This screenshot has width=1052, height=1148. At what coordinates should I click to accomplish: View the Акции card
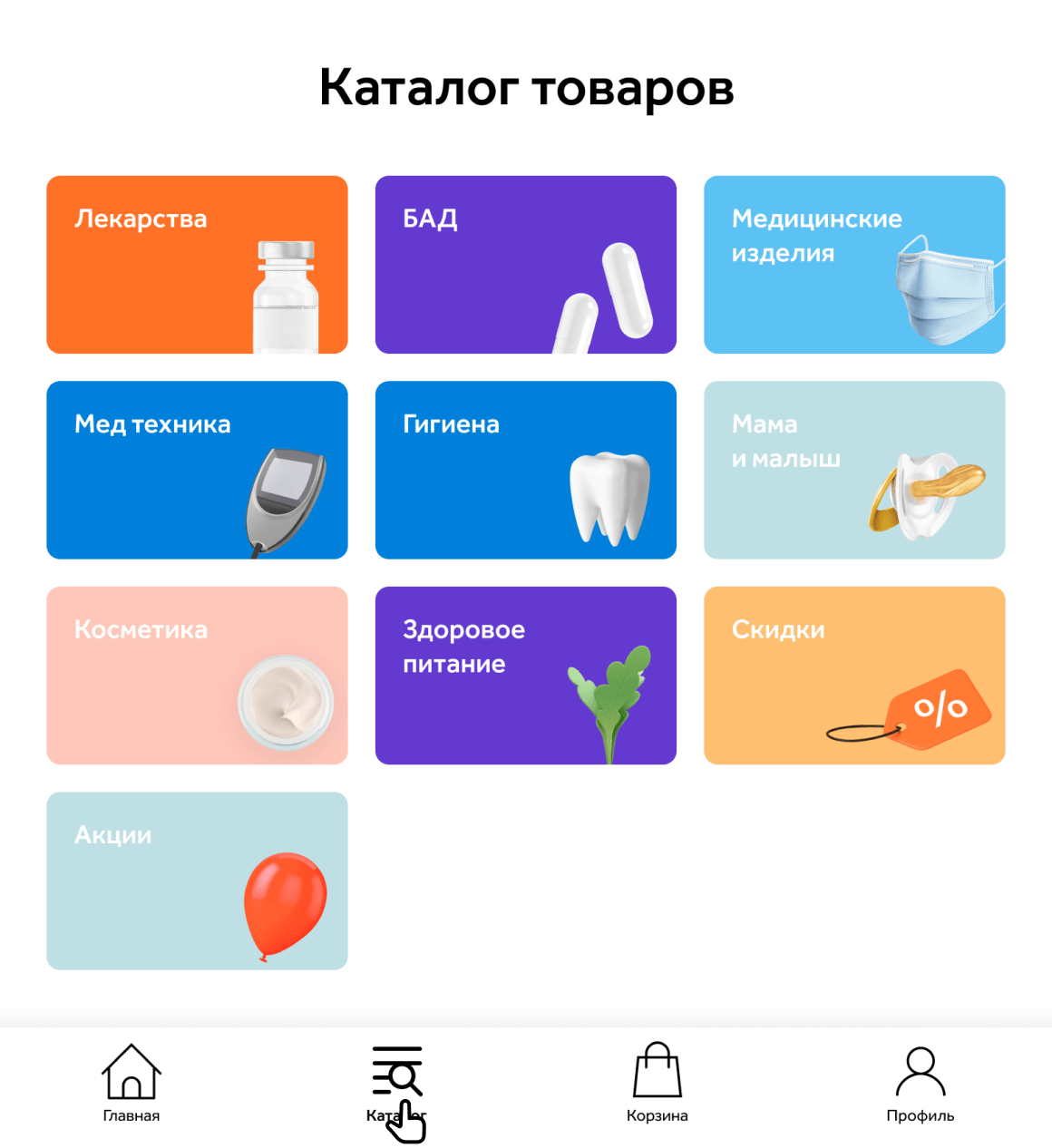click(197, 880)
